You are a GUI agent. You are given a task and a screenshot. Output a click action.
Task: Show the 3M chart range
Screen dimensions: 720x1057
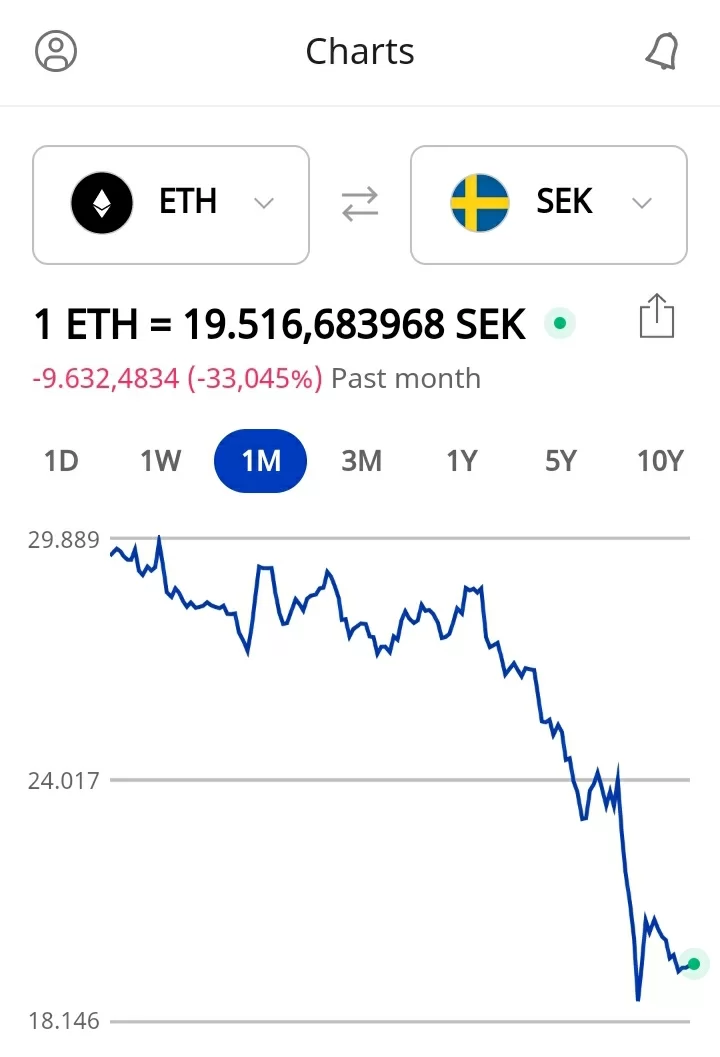pos(361,461)
